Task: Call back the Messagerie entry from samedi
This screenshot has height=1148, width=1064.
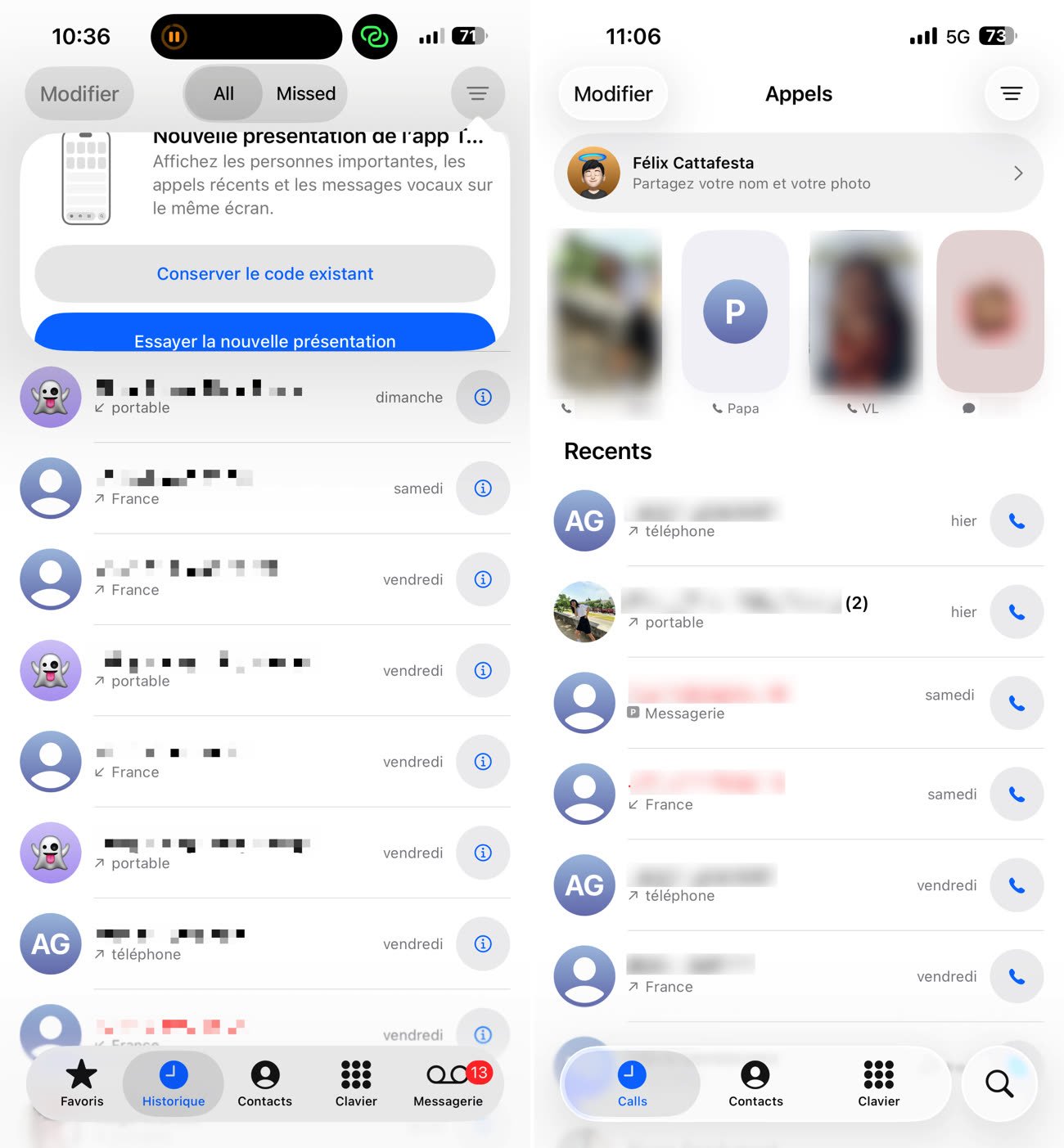Action: (x=1017, y=704)
